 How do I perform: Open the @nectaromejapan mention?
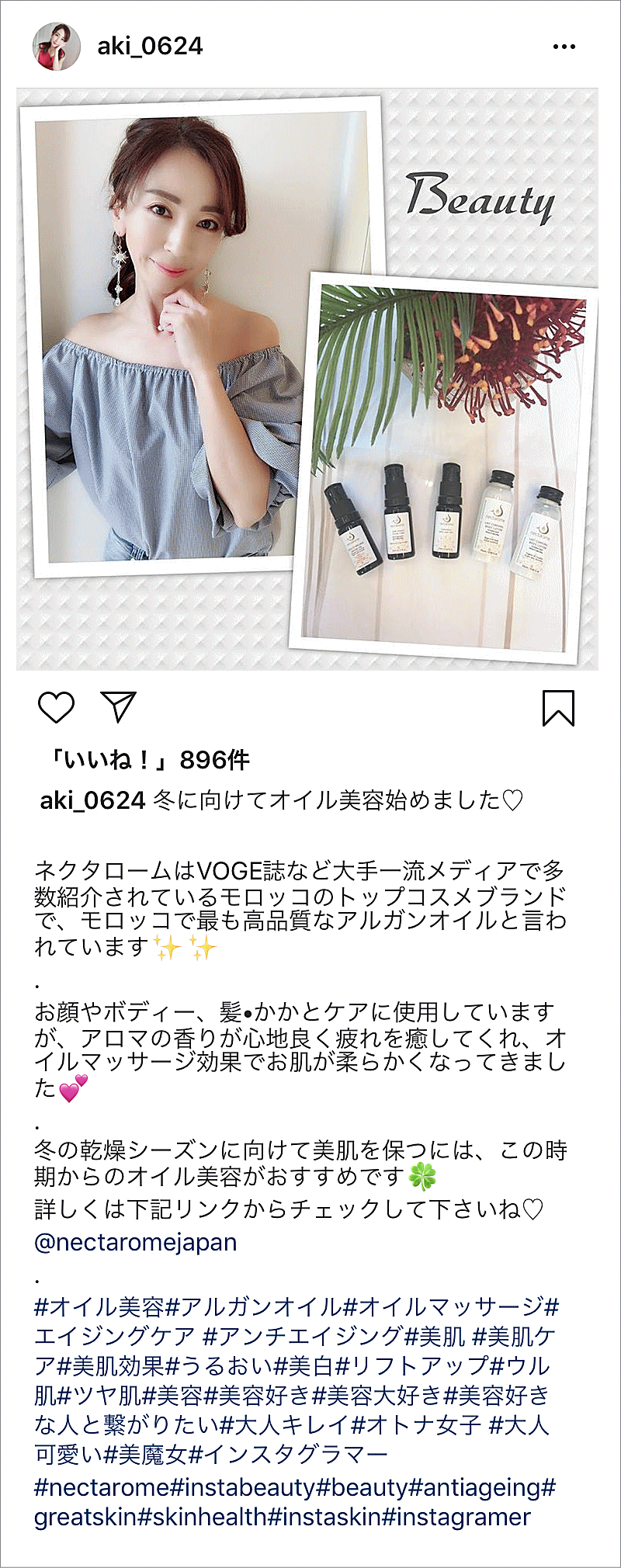tap(136, 1243)
